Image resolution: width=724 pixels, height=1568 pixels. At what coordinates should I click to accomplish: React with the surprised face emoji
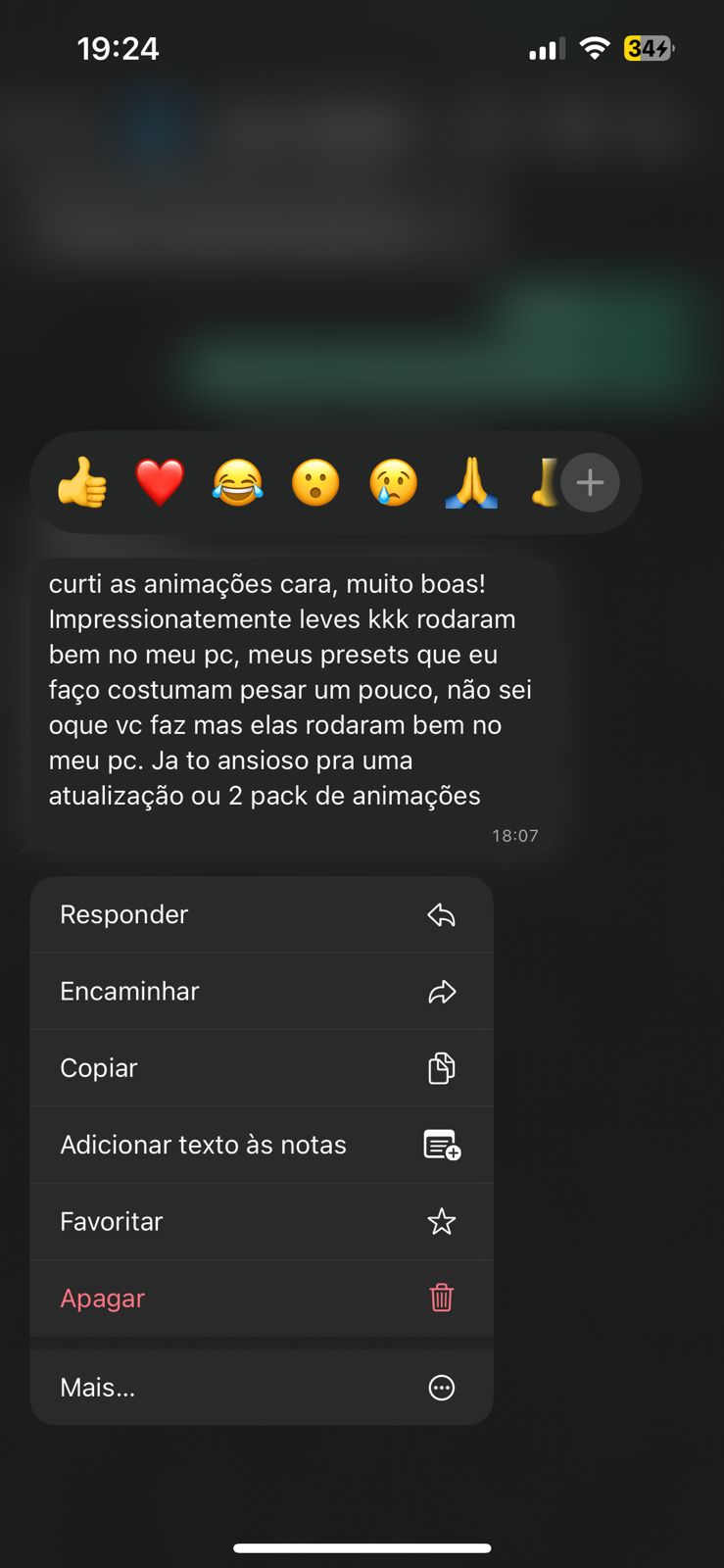point(315,482)
